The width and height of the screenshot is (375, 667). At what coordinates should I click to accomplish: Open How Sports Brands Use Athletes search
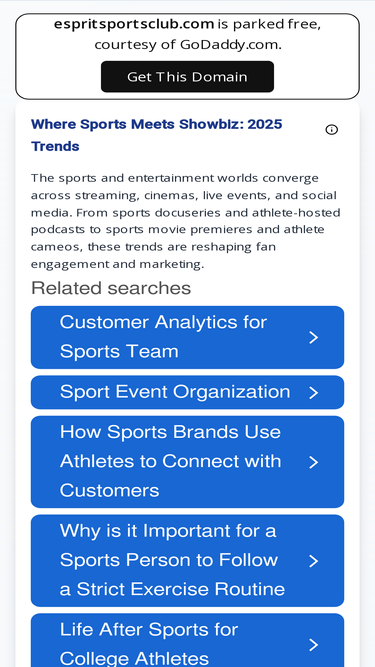tap(188, 462)
